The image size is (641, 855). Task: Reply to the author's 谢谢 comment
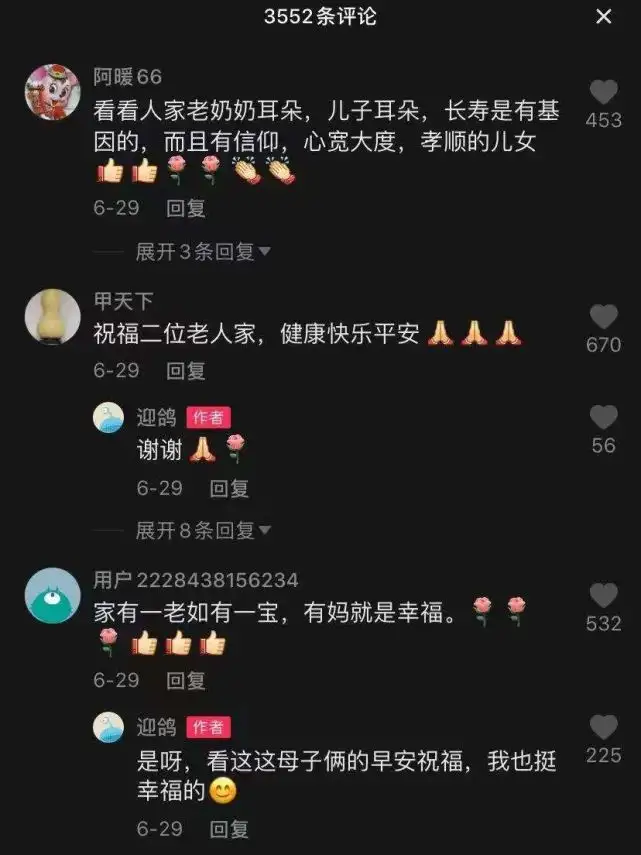[229, 489]
